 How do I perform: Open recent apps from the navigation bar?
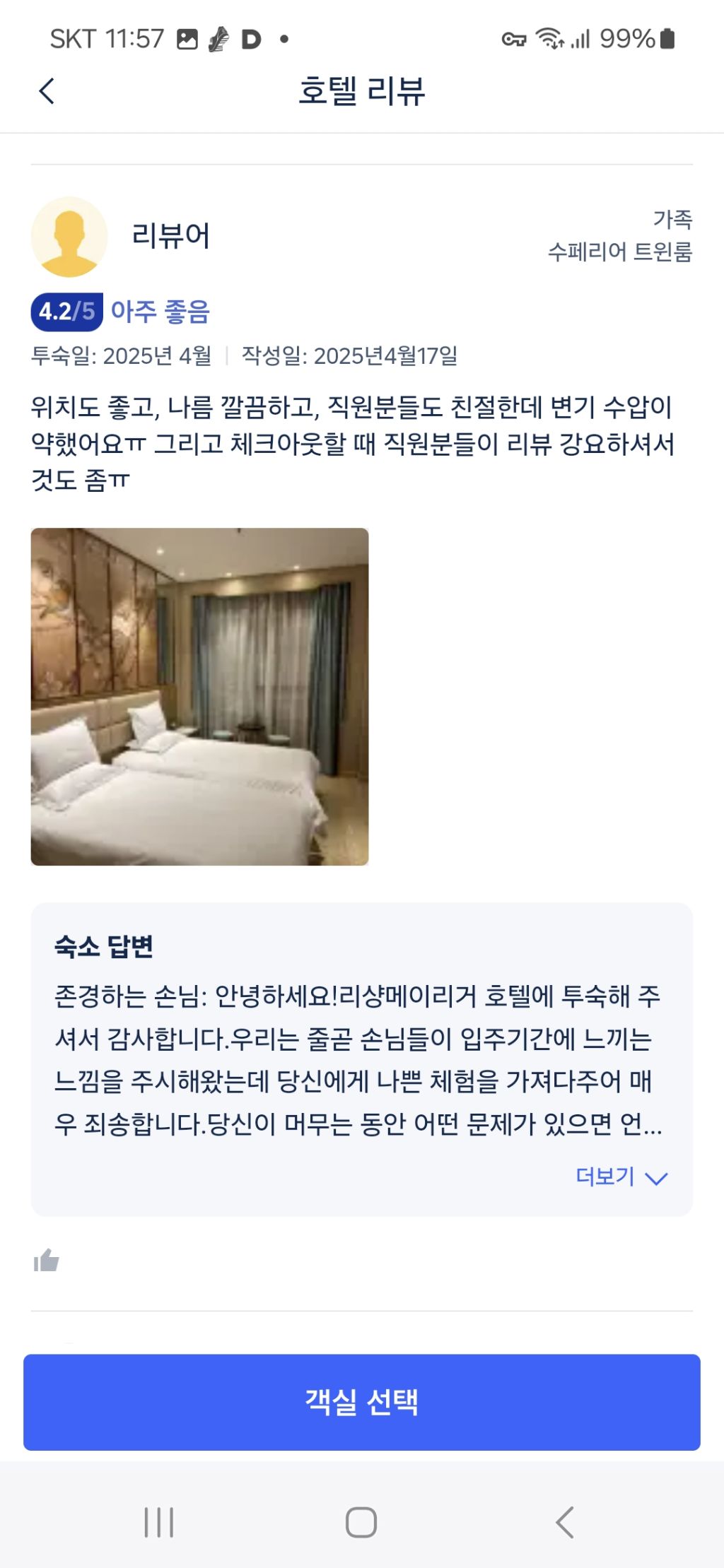[x=159, y=1522]
